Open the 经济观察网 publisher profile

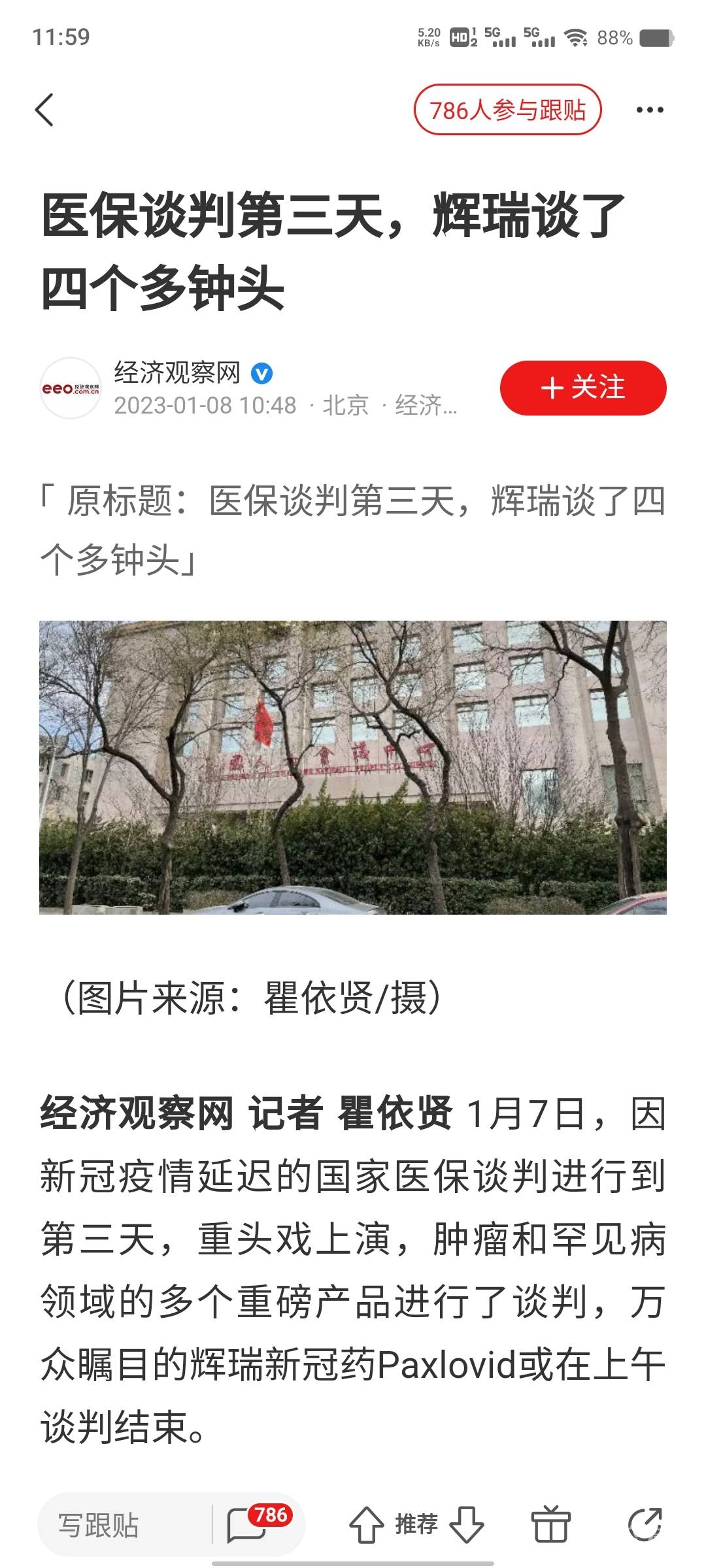176,374
